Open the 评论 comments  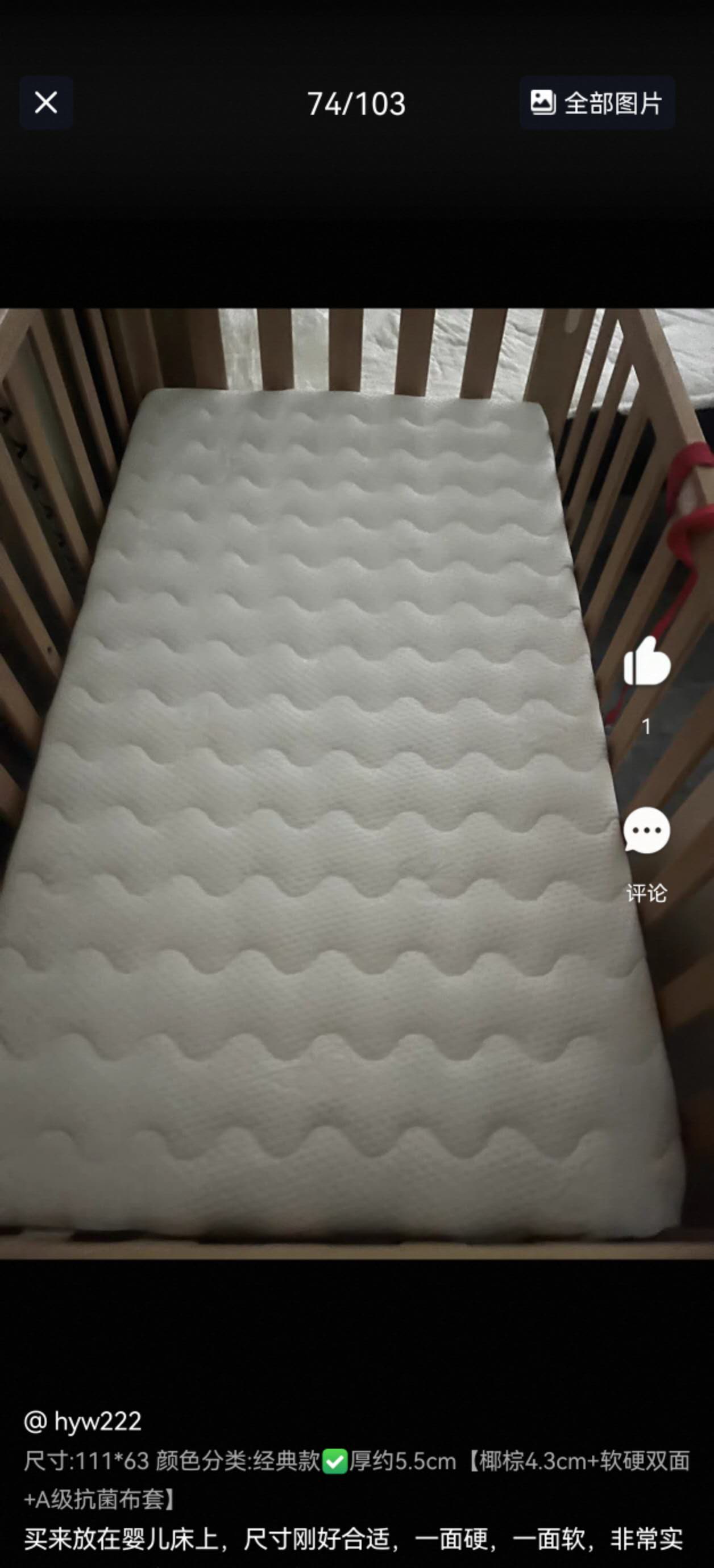646,833
